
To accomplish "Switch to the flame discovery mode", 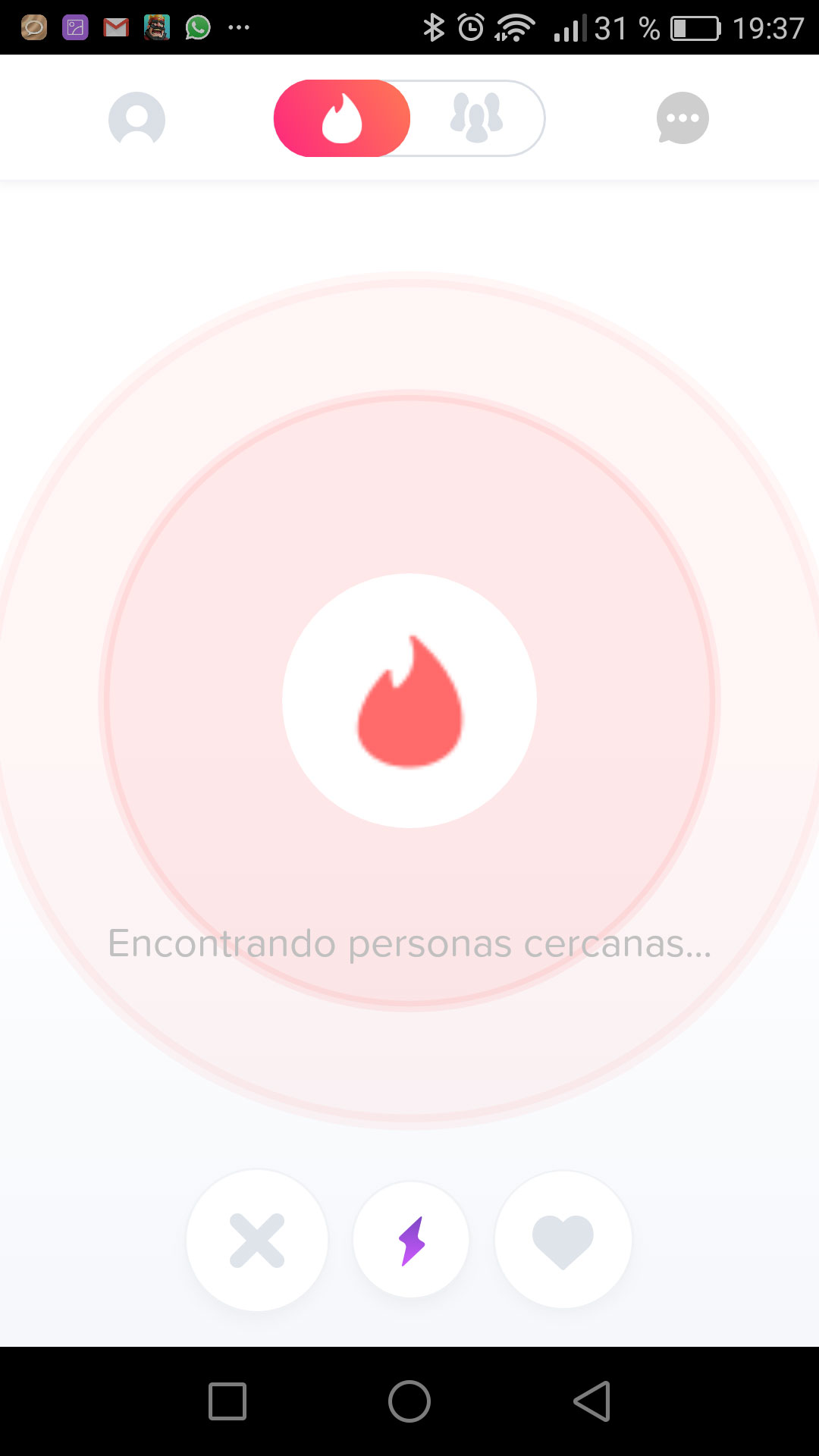I will tap(342, 118).
